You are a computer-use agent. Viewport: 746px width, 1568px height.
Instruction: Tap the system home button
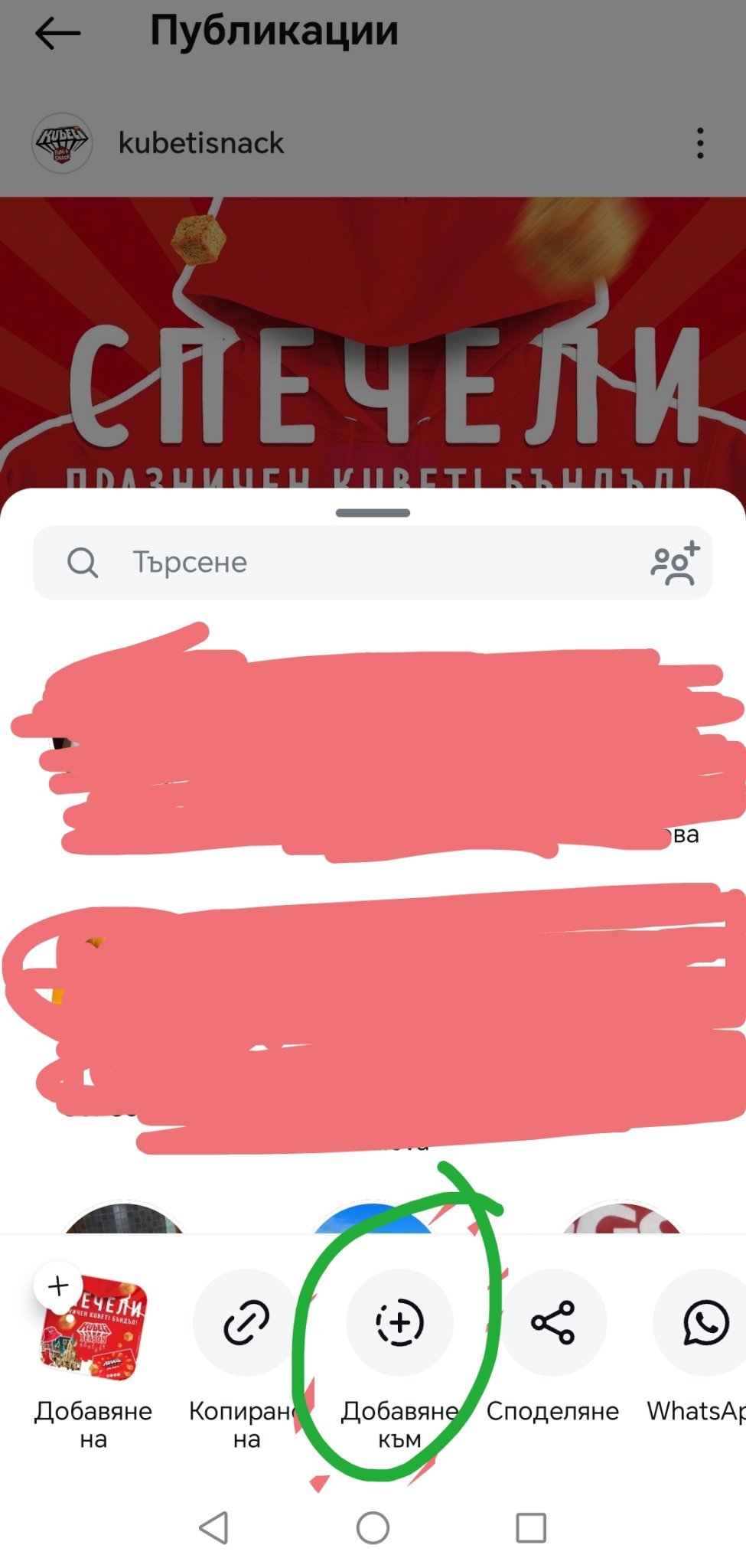pyautogui.click(x=373, y=1528)
